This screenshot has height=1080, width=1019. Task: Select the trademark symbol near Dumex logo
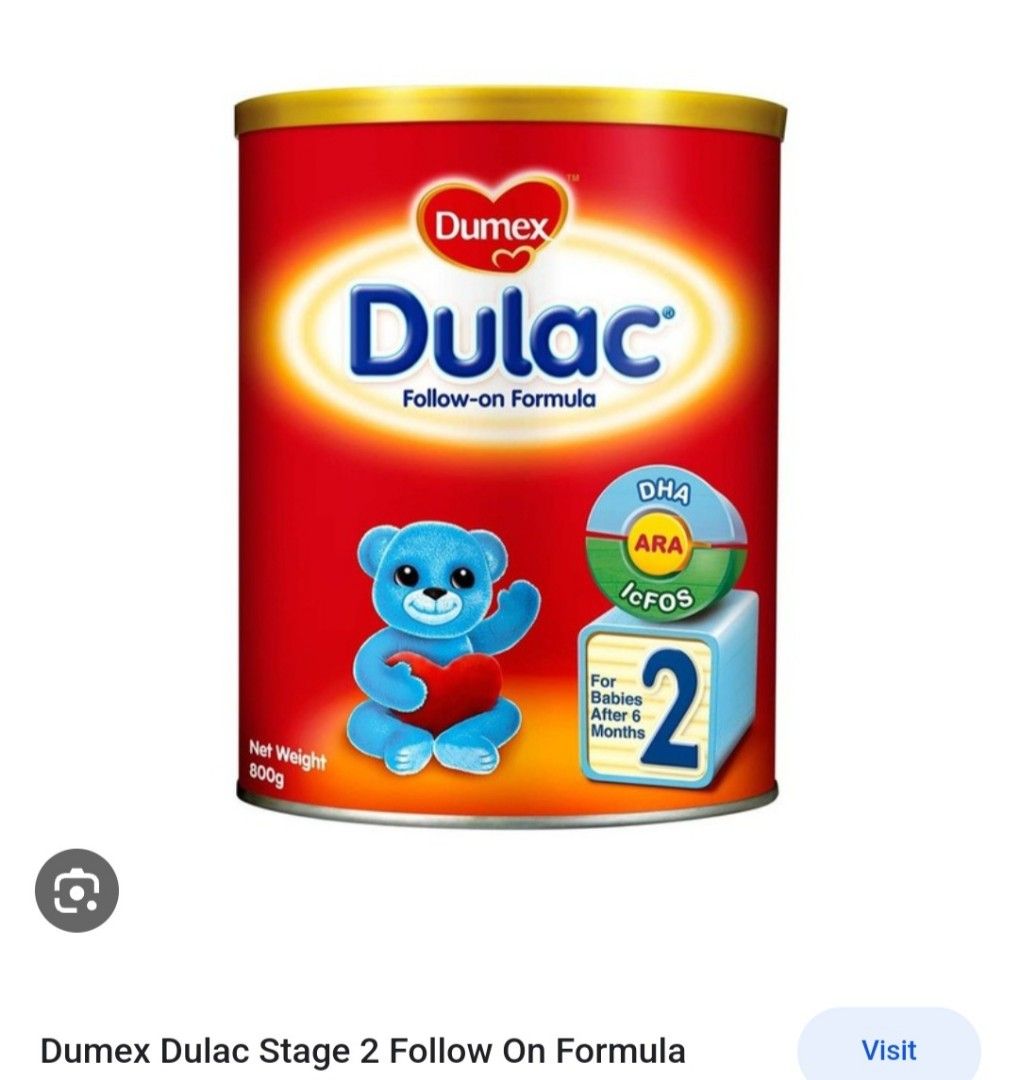tap(574, 175)
